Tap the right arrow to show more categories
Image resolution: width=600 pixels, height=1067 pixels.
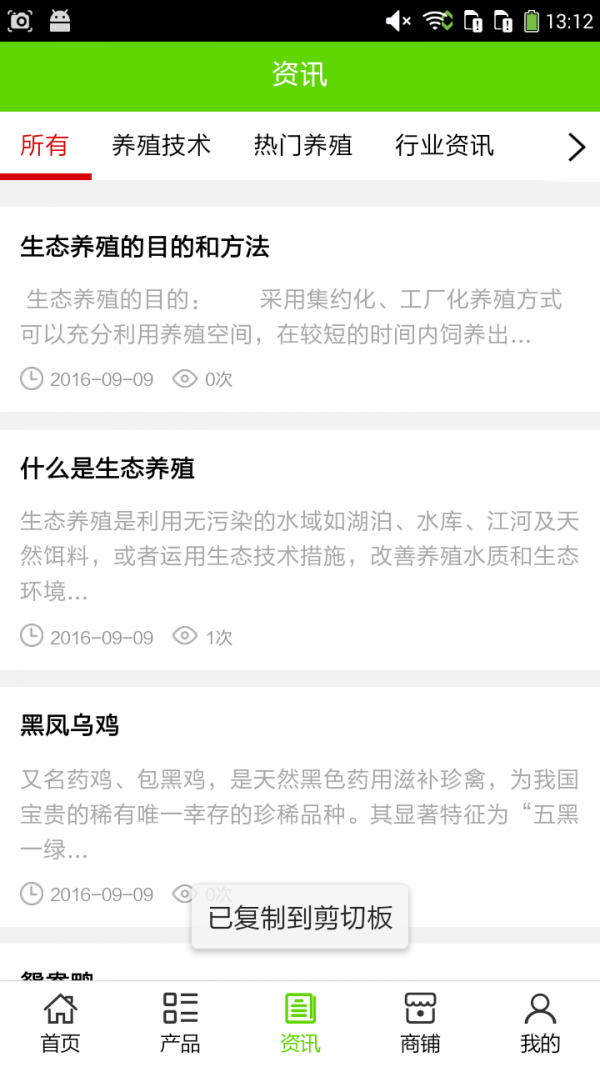(x=576, y=148)
